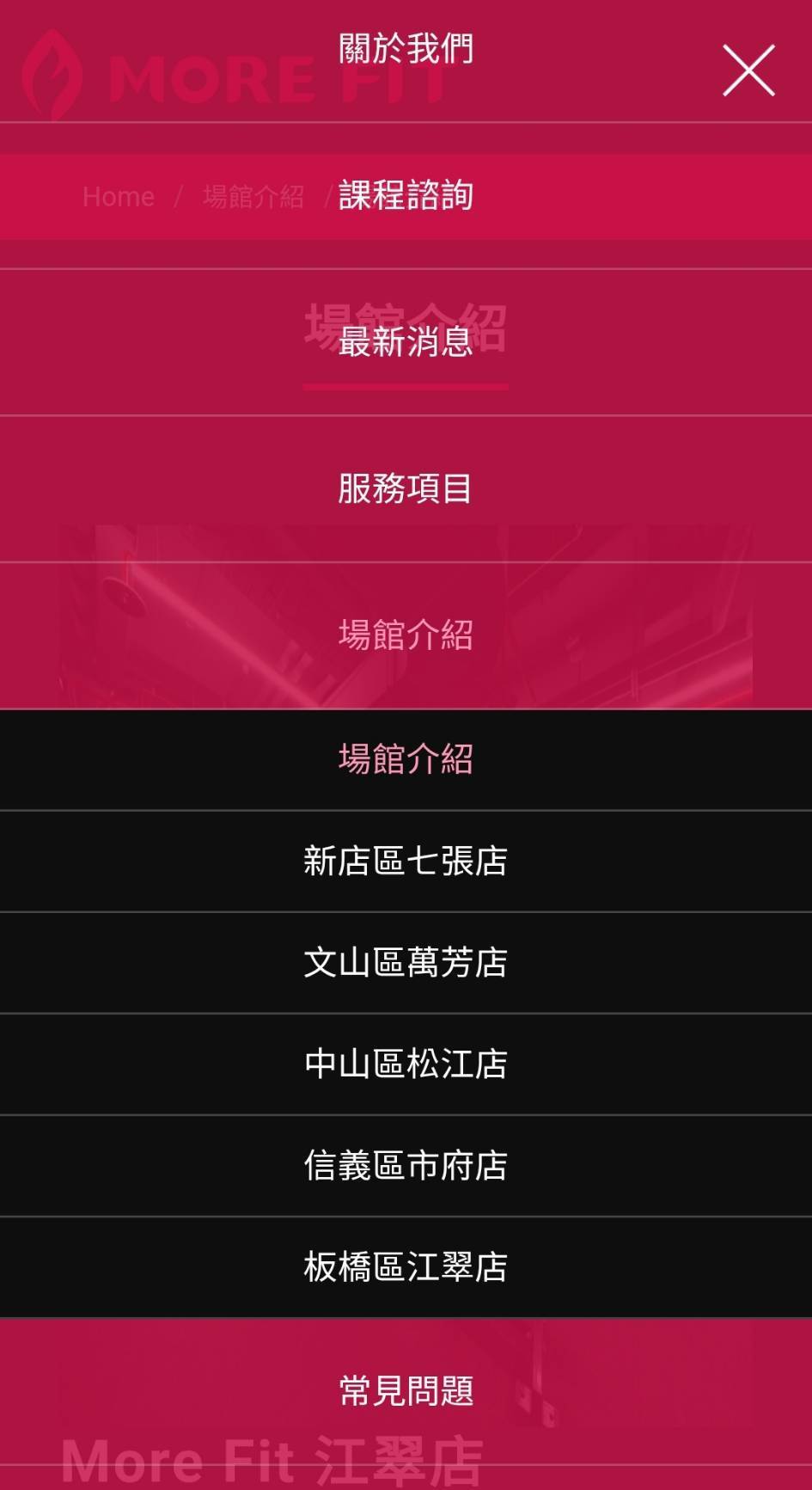Open 文山區萬芳店 branch page
812x1490 pixels.
[406, 962]
